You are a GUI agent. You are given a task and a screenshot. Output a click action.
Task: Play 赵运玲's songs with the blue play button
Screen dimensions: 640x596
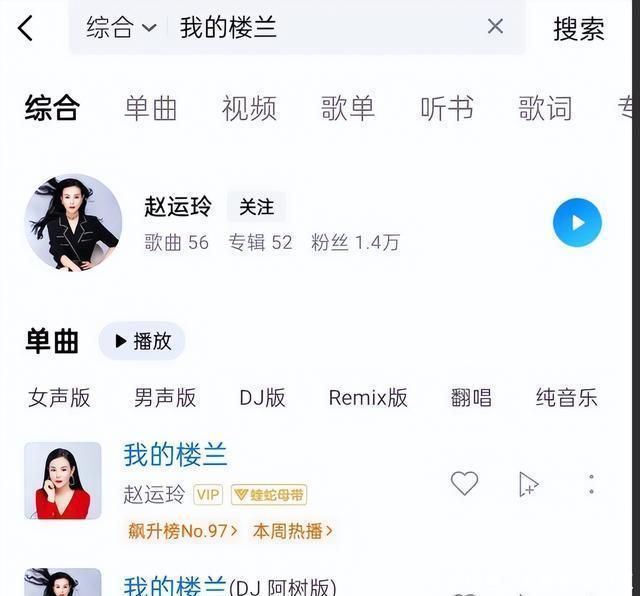click(x=577, y=223)
